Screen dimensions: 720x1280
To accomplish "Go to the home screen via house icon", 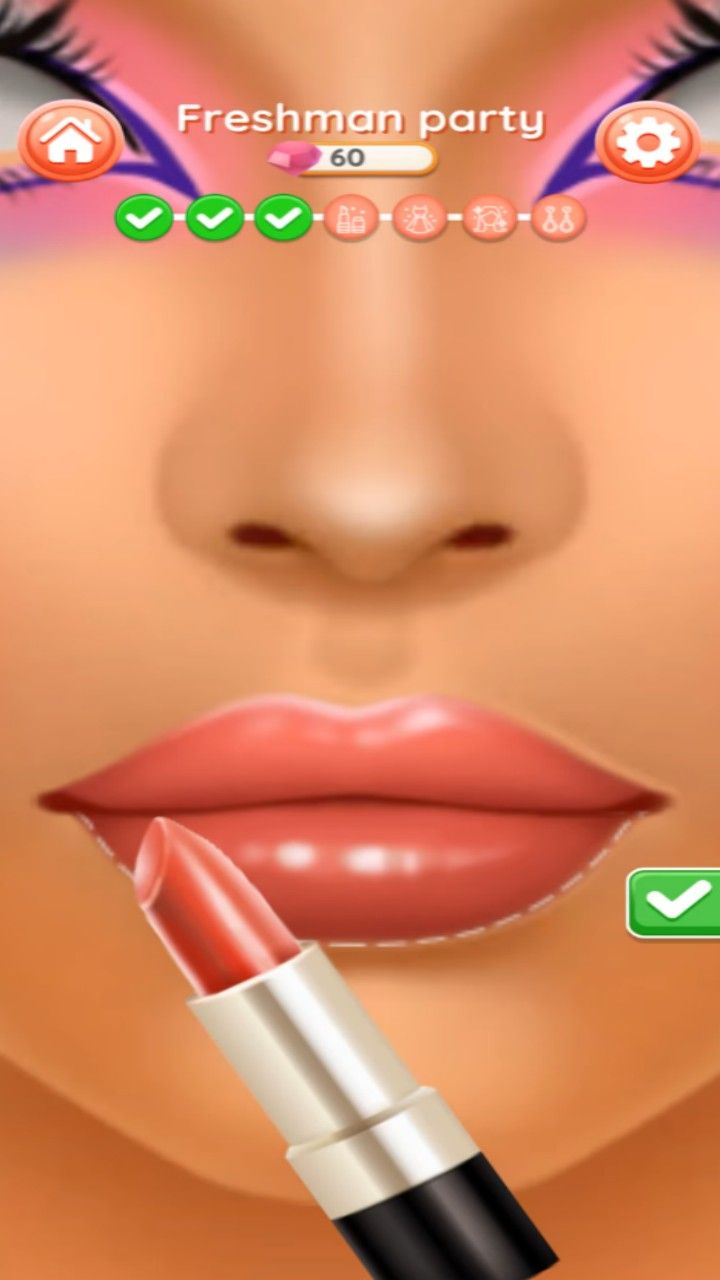I will [x=70, y=142].
